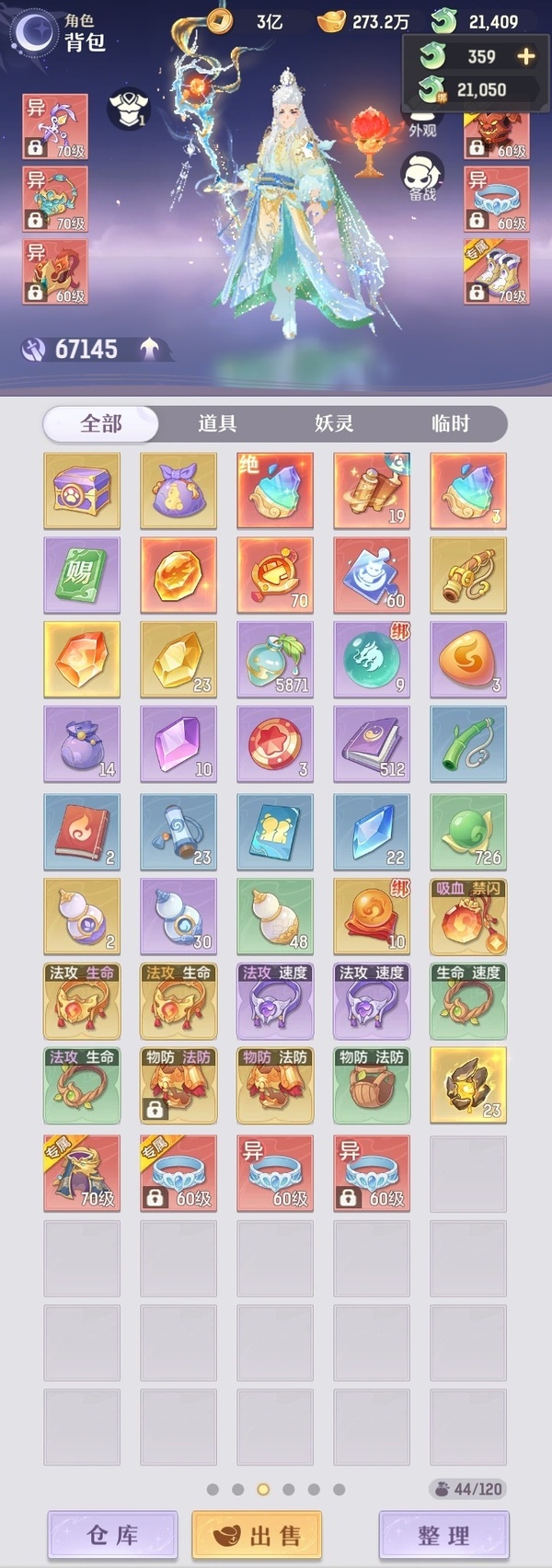Switch to the 临时 tab
Screen dimensions: 552x1568
coord(451,423)
